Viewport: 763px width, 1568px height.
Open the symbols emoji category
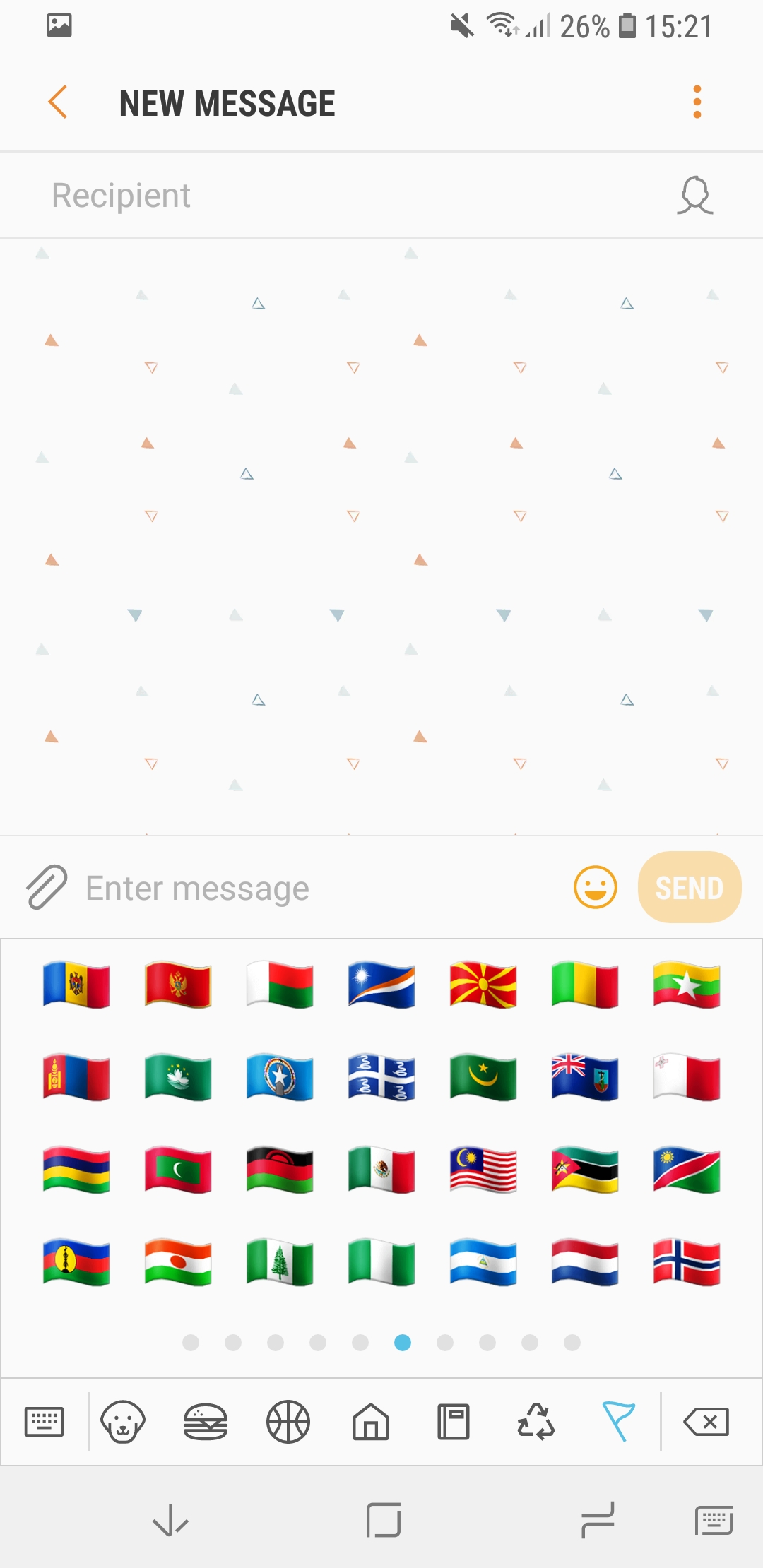tap(536, 1421)
